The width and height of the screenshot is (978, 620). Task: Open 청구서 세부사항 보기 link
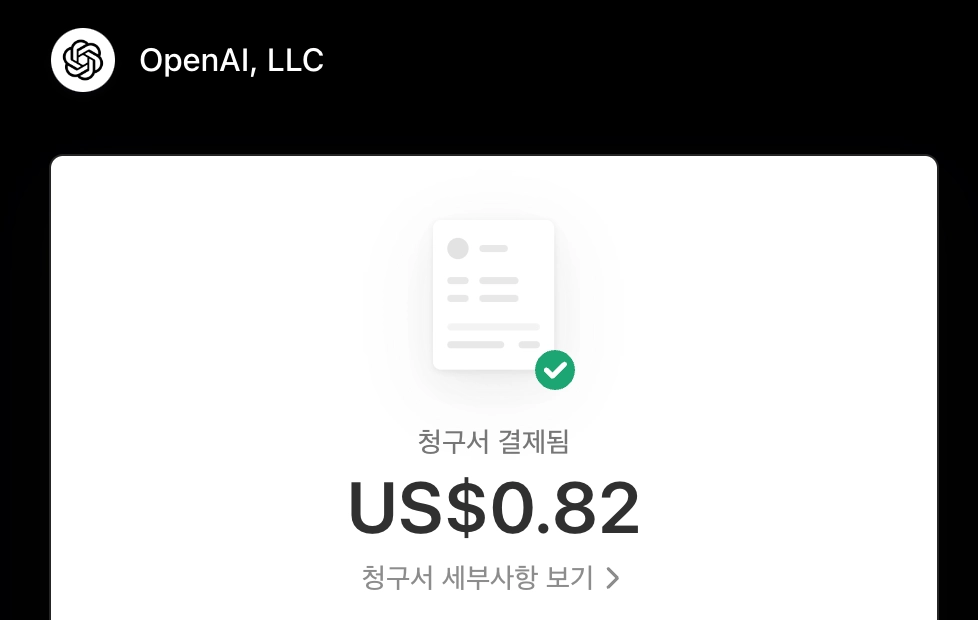coord(490,578)
